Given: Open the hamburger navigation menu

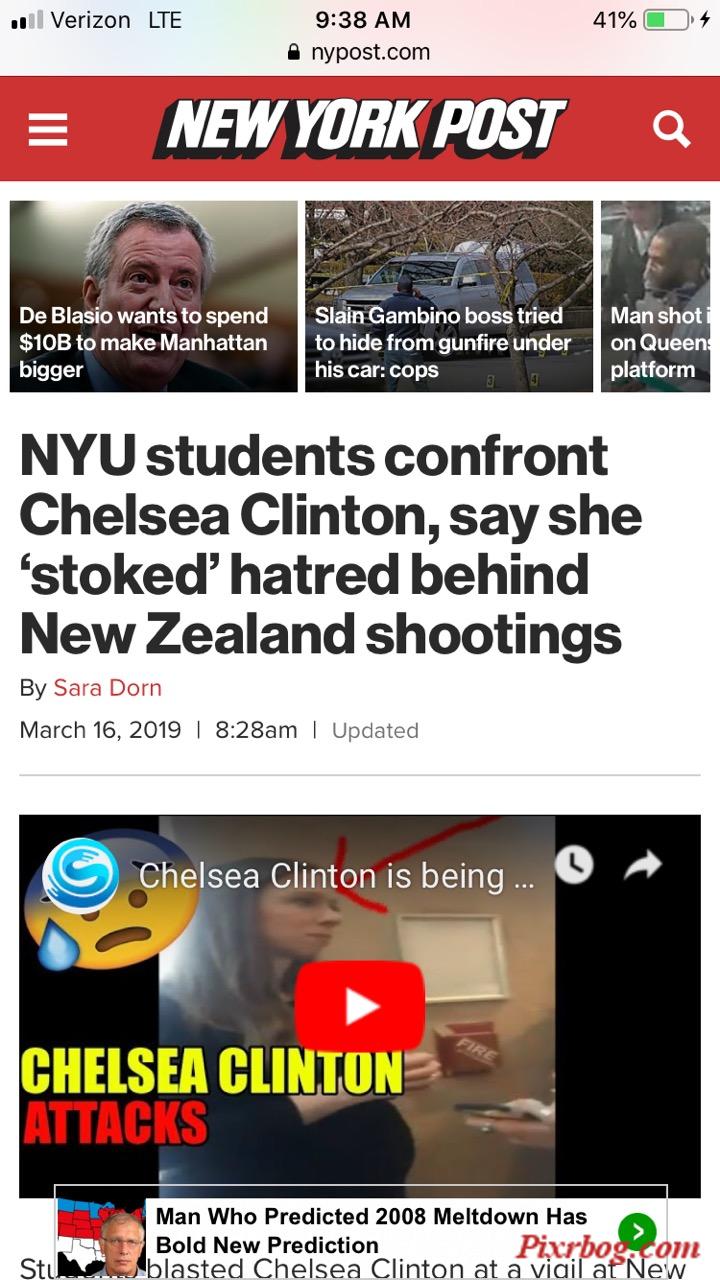Looking at the screenshot, I should tap(47, 128).
